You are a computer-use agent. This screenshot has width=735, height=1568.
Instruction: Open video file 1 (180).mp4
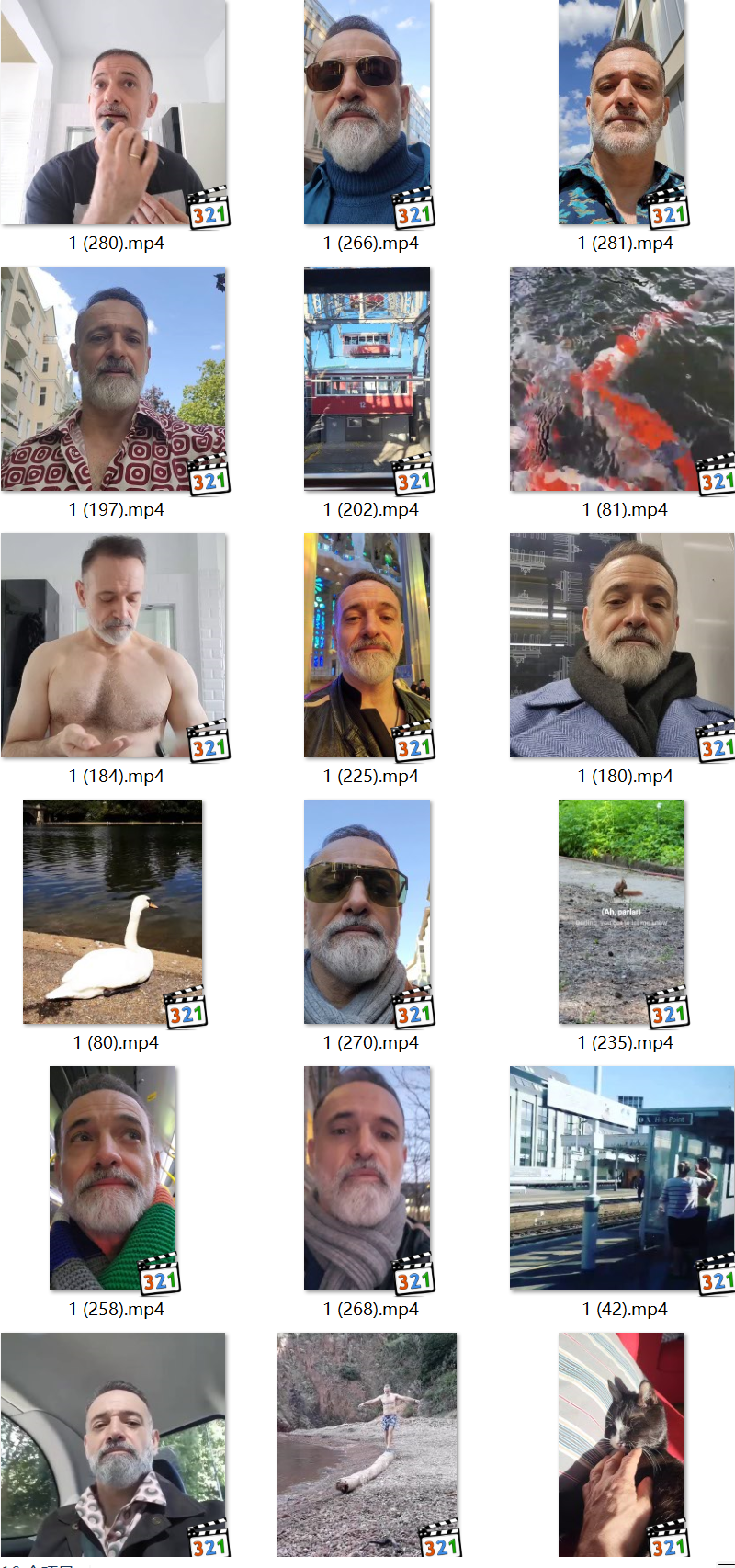coord(622,645)
